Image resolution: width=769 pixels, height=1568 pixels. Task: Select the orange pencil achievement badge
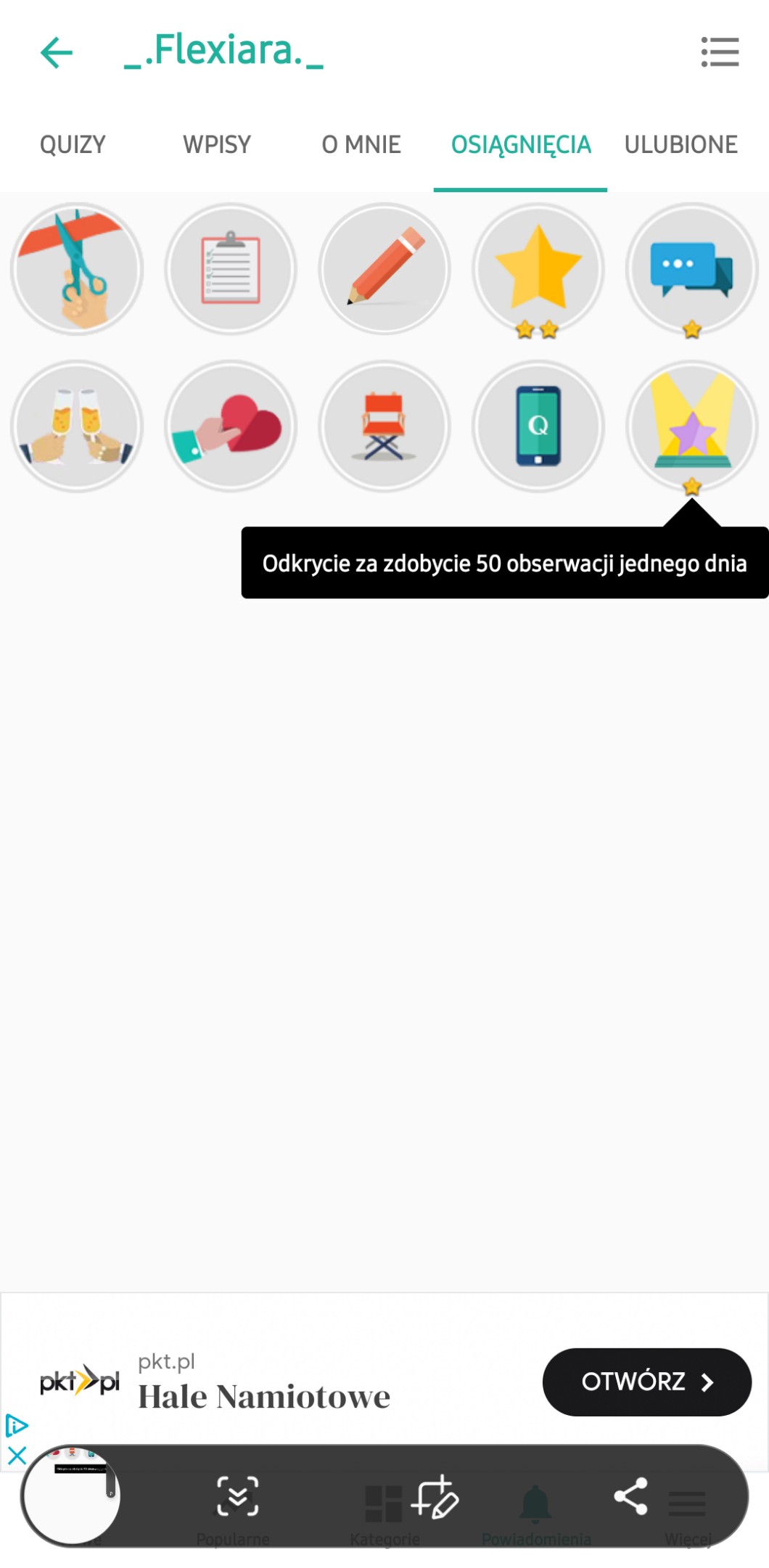[384, 269]
